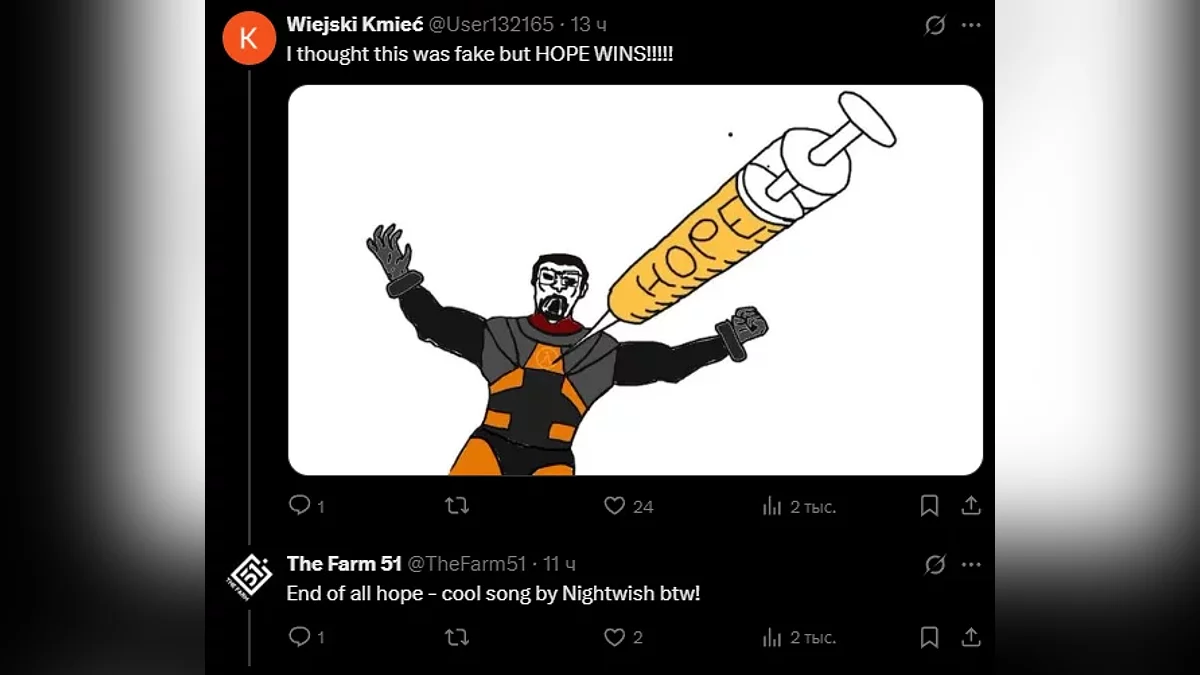Tap Grok icon on Wiejski Kmieć's post
1200x675 pixels.
coord(935,25)
